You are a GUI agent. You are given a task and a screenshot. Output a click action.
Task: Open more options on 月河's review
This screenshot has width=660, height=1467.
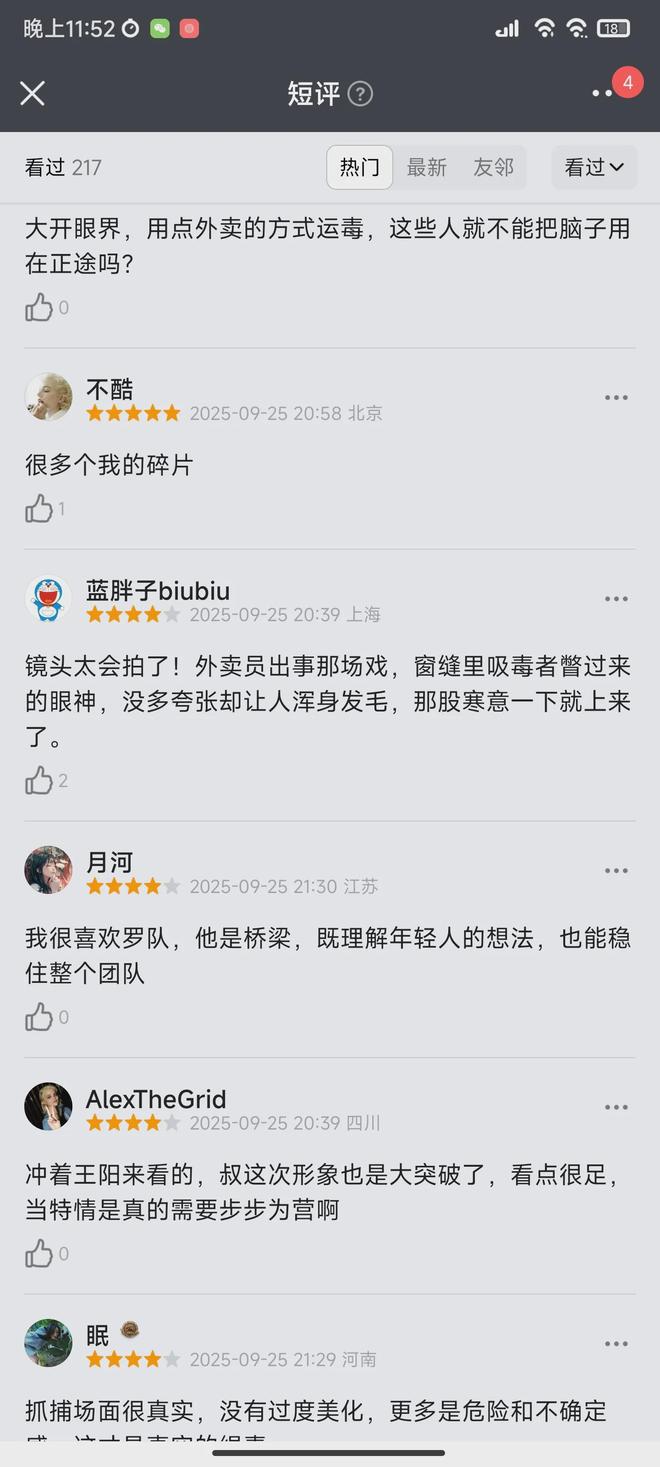coord(616,871)
